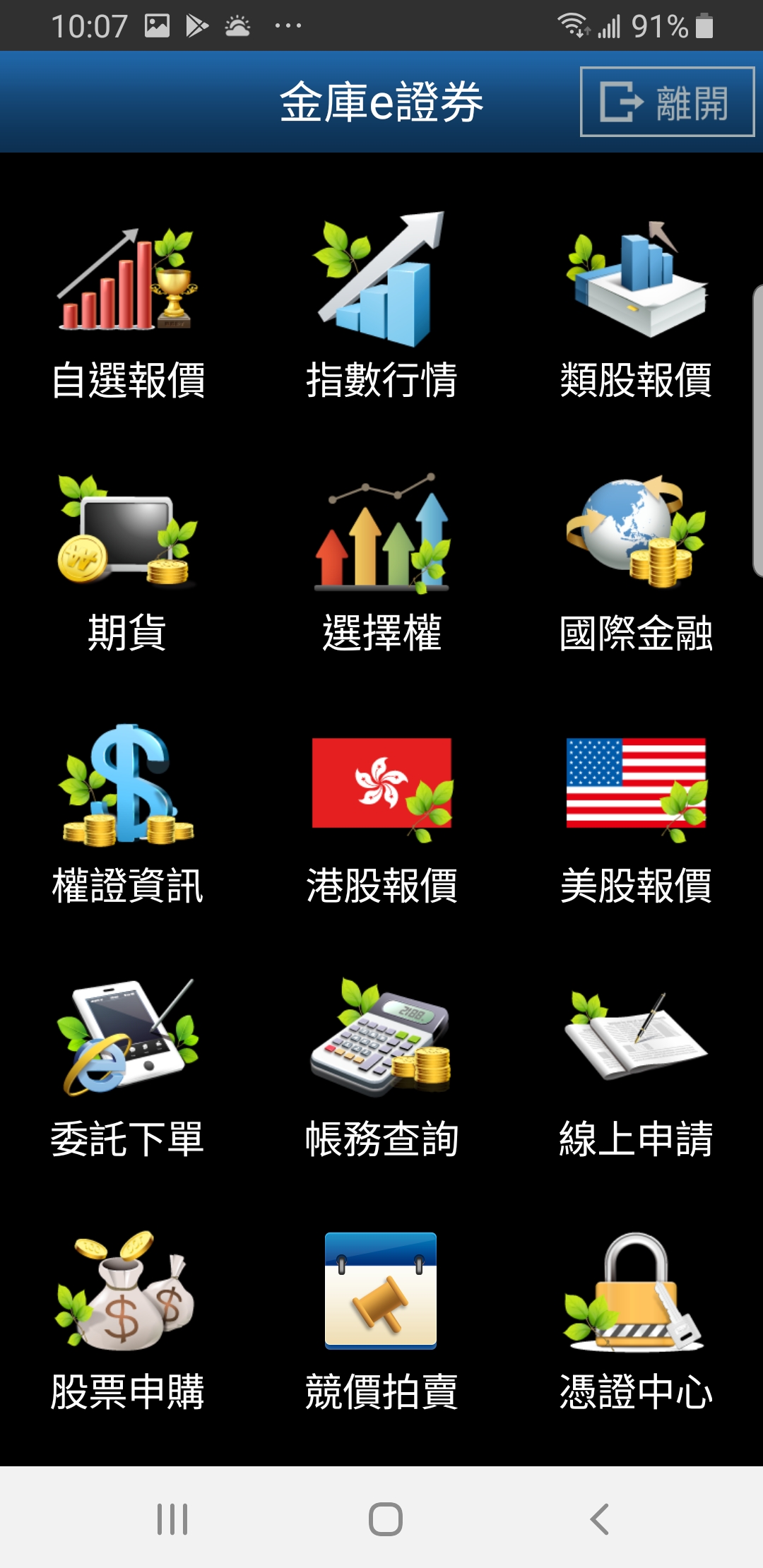Tap the system back button
This screenshot has width=763, height=1568.
click(x=599, y=1519)
